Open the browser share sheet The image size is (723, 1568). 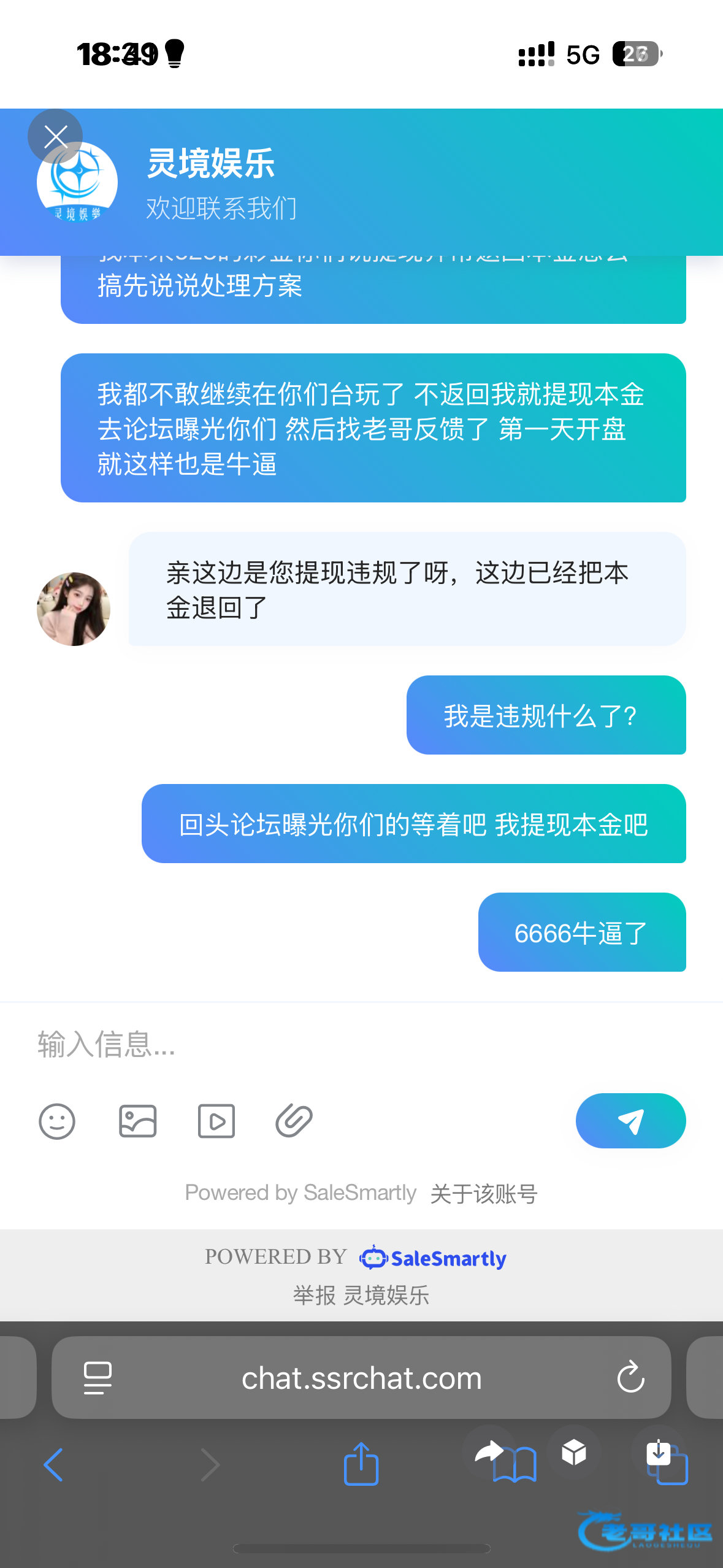pyautogui.click(x=361, y=1465)
